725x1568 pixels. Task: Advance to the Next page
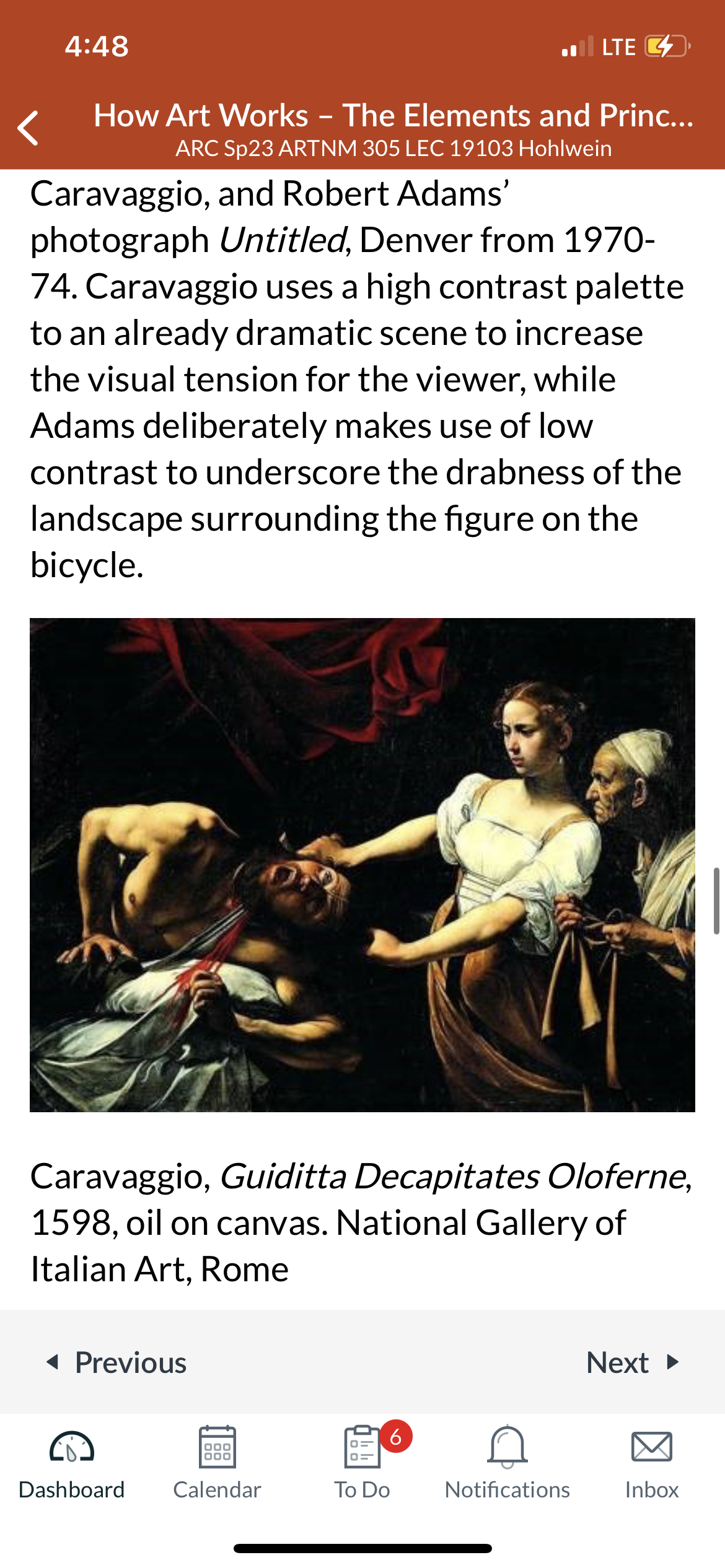click(633, 1362)
